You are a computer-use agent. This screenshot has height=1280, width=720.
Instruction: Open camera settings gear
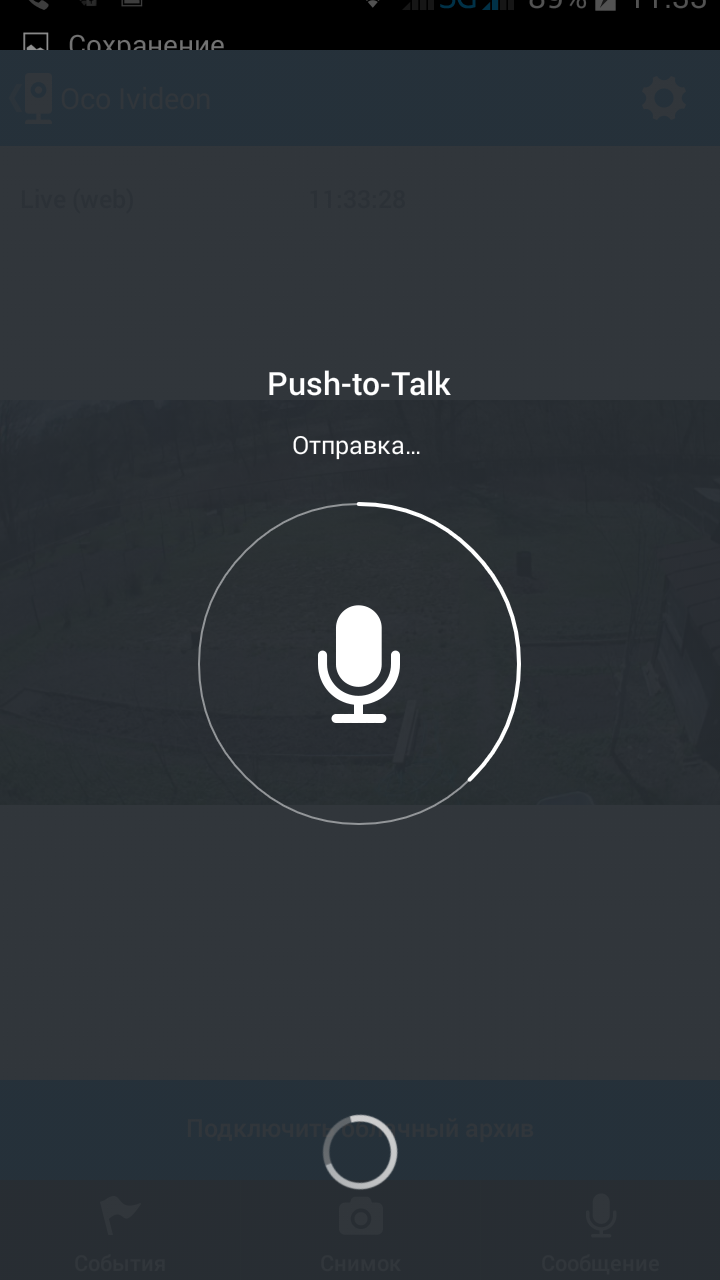point(663,99)
